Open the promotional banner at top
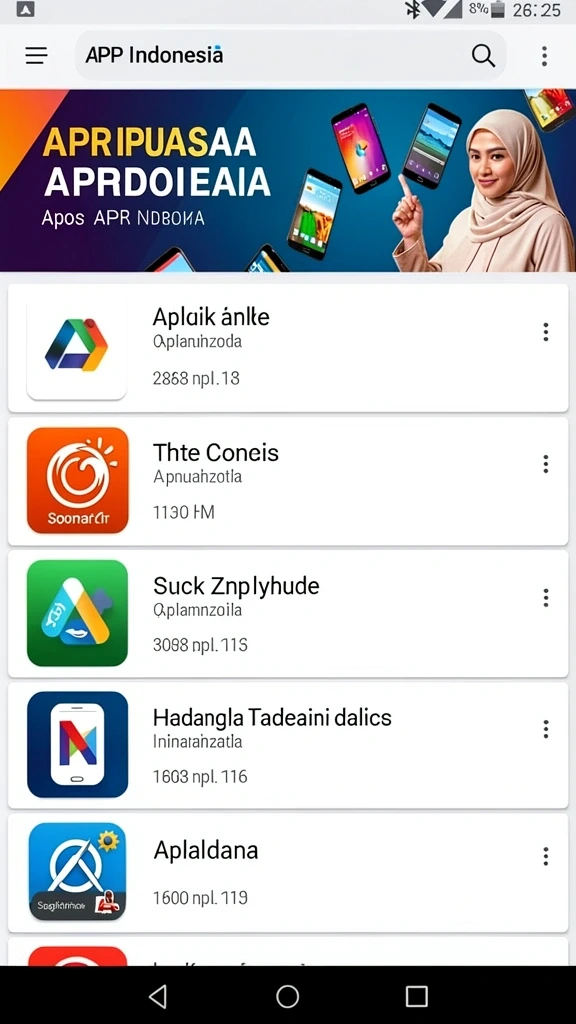 coord(288,180)
